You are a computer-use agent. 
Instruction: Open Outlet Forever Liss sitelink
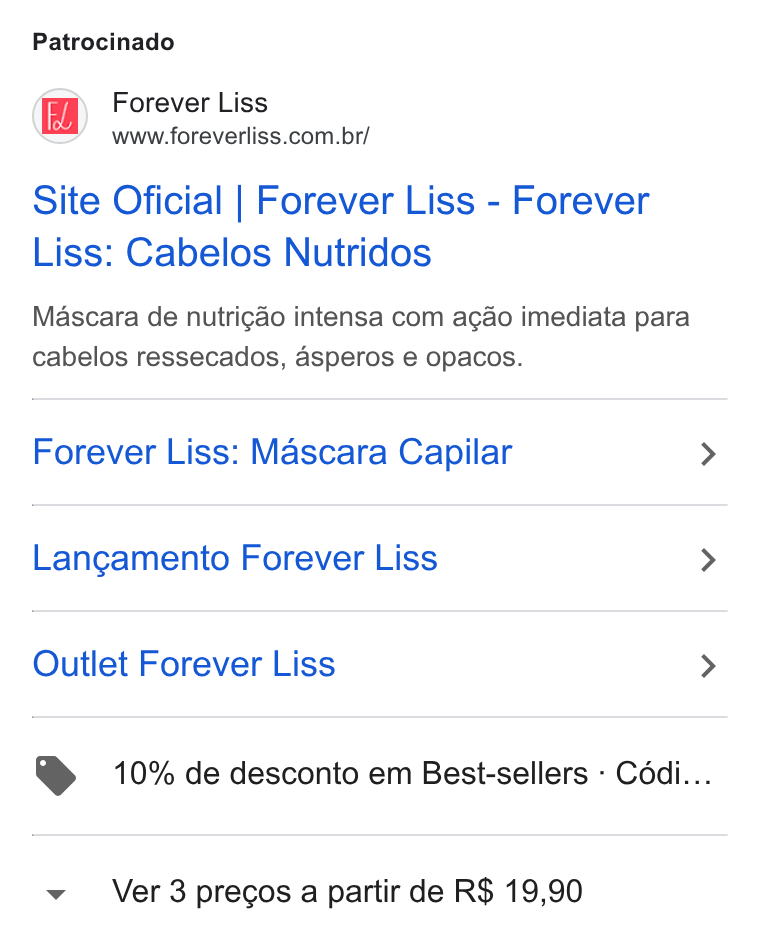[379, 665]
